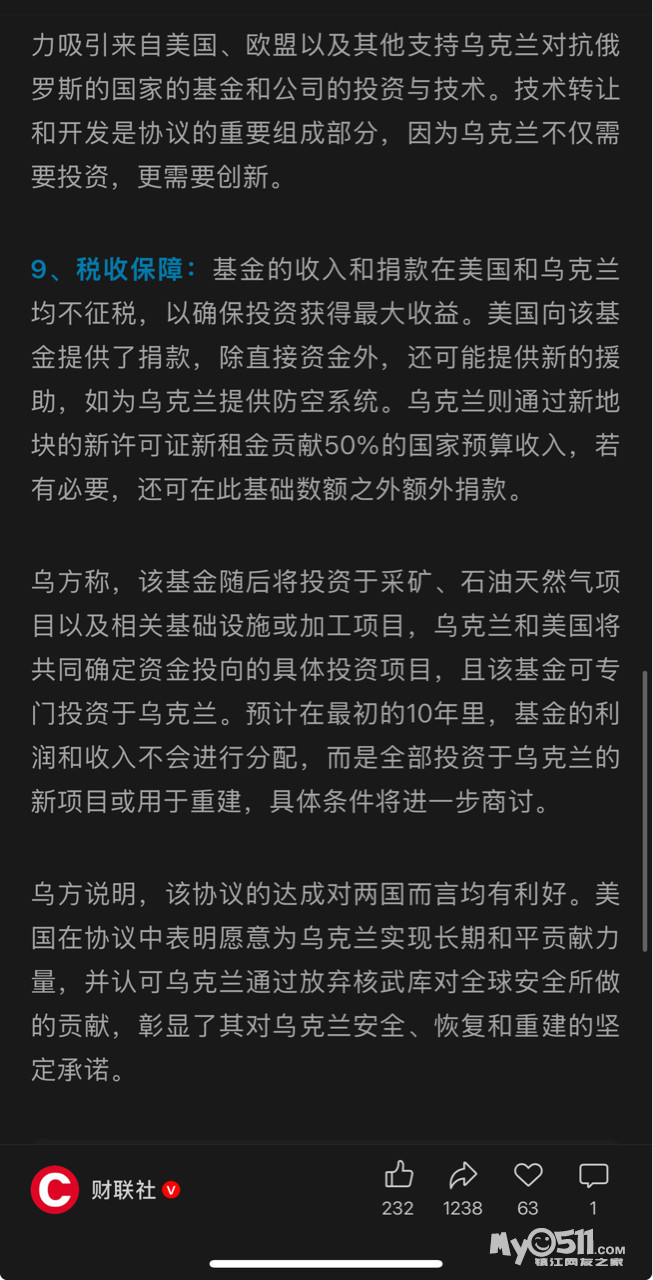Open the comments bubble
653x1280 pixels.
pyautogui.click(x=593, y=1174)
